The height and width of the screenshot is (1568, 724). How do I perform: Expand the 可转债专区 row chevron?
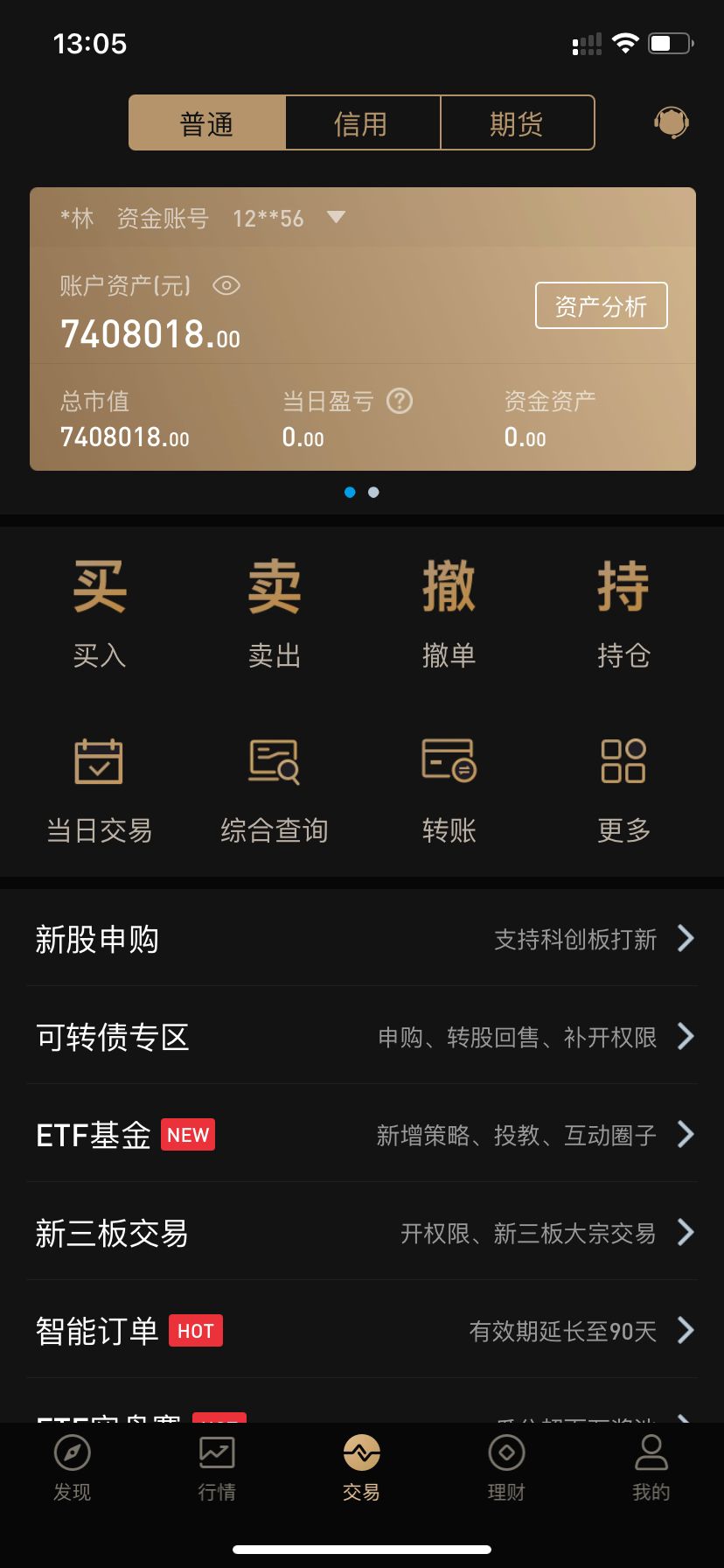pos(686,1036)
